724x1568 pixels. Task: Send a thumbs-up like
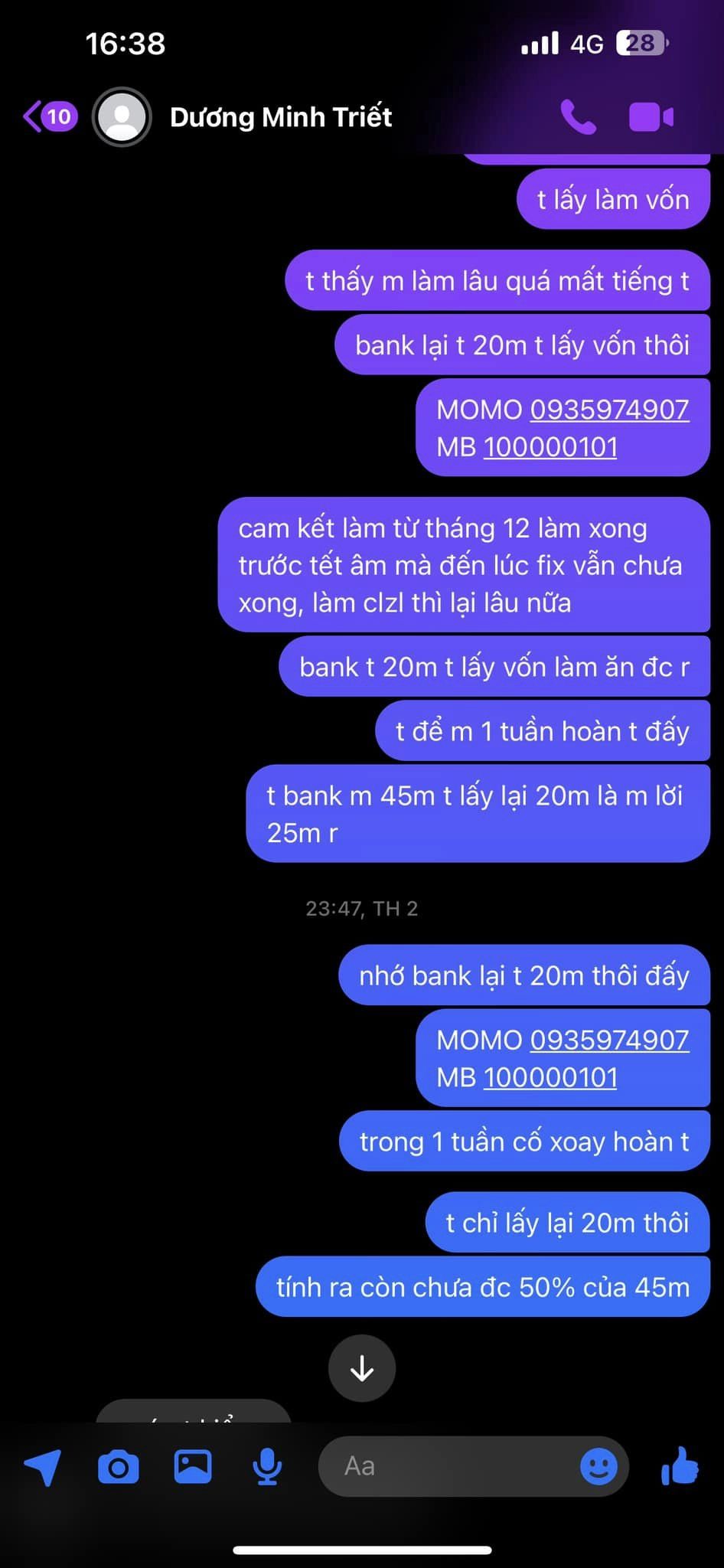point(680,1465)
